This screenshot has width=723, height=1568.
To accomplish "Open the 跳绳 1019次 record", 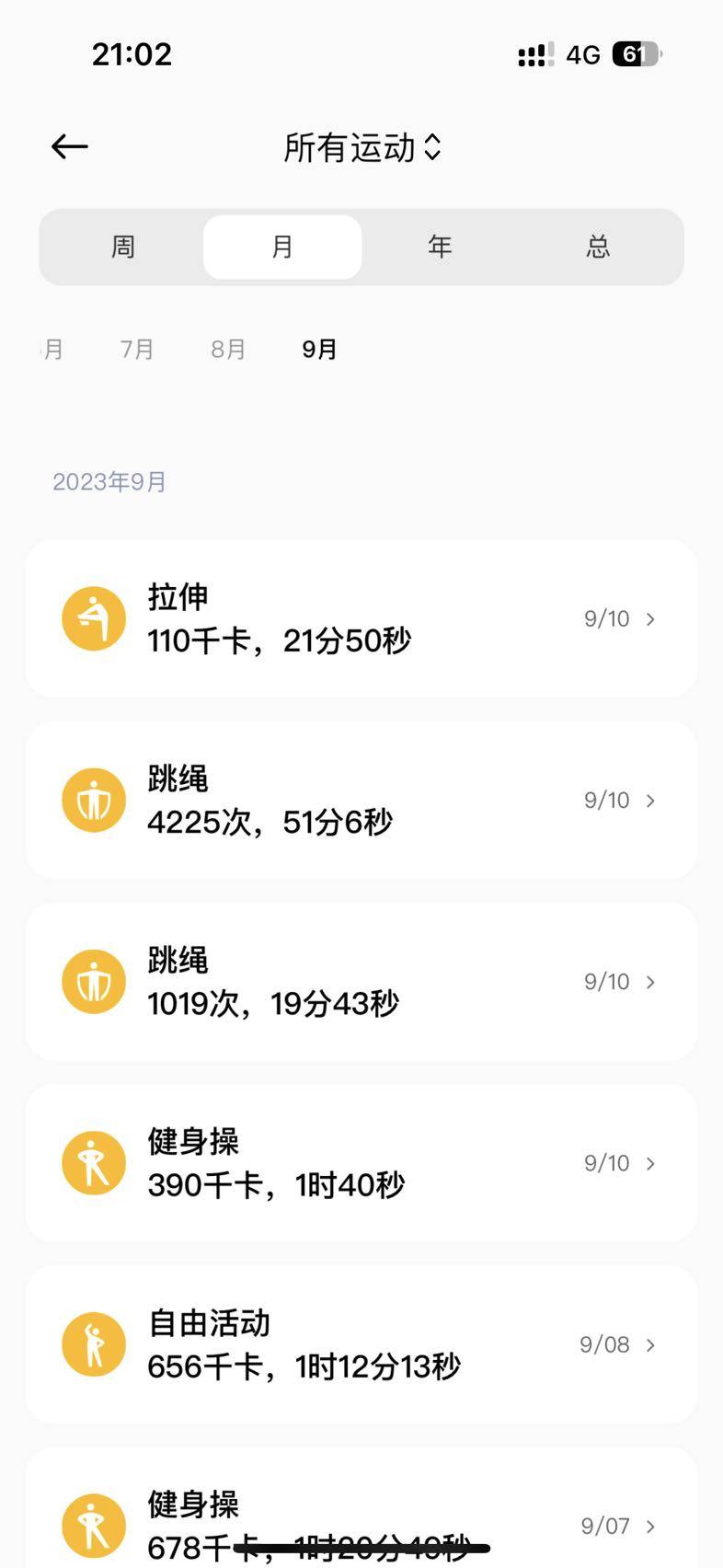I will [x=361, y=981].
